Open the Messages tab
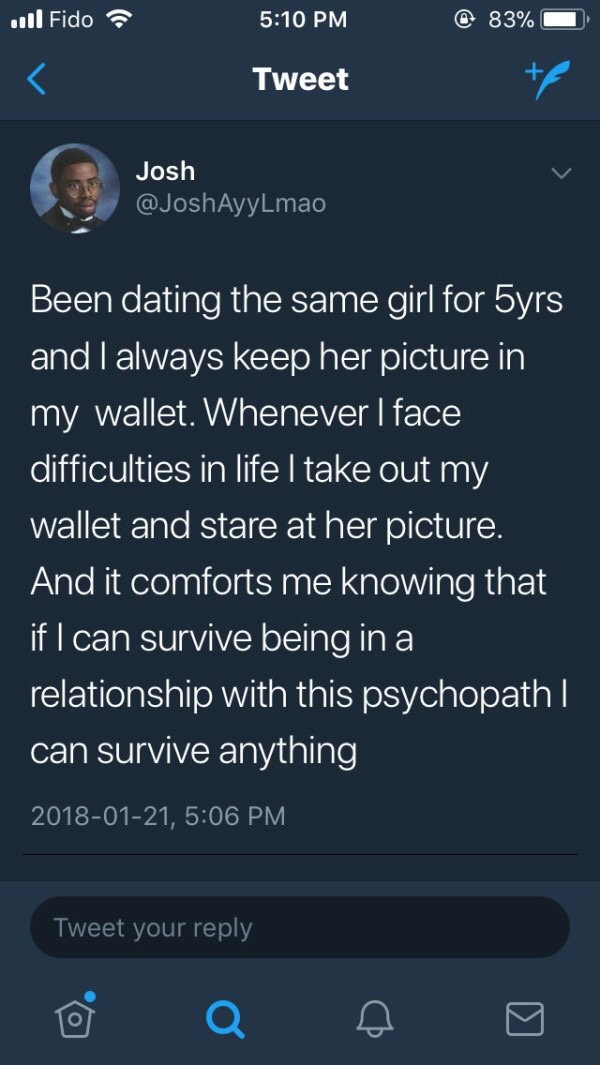Image resolution: width=600 pixels, height=1065 pixels. [x=525, y=1019]
